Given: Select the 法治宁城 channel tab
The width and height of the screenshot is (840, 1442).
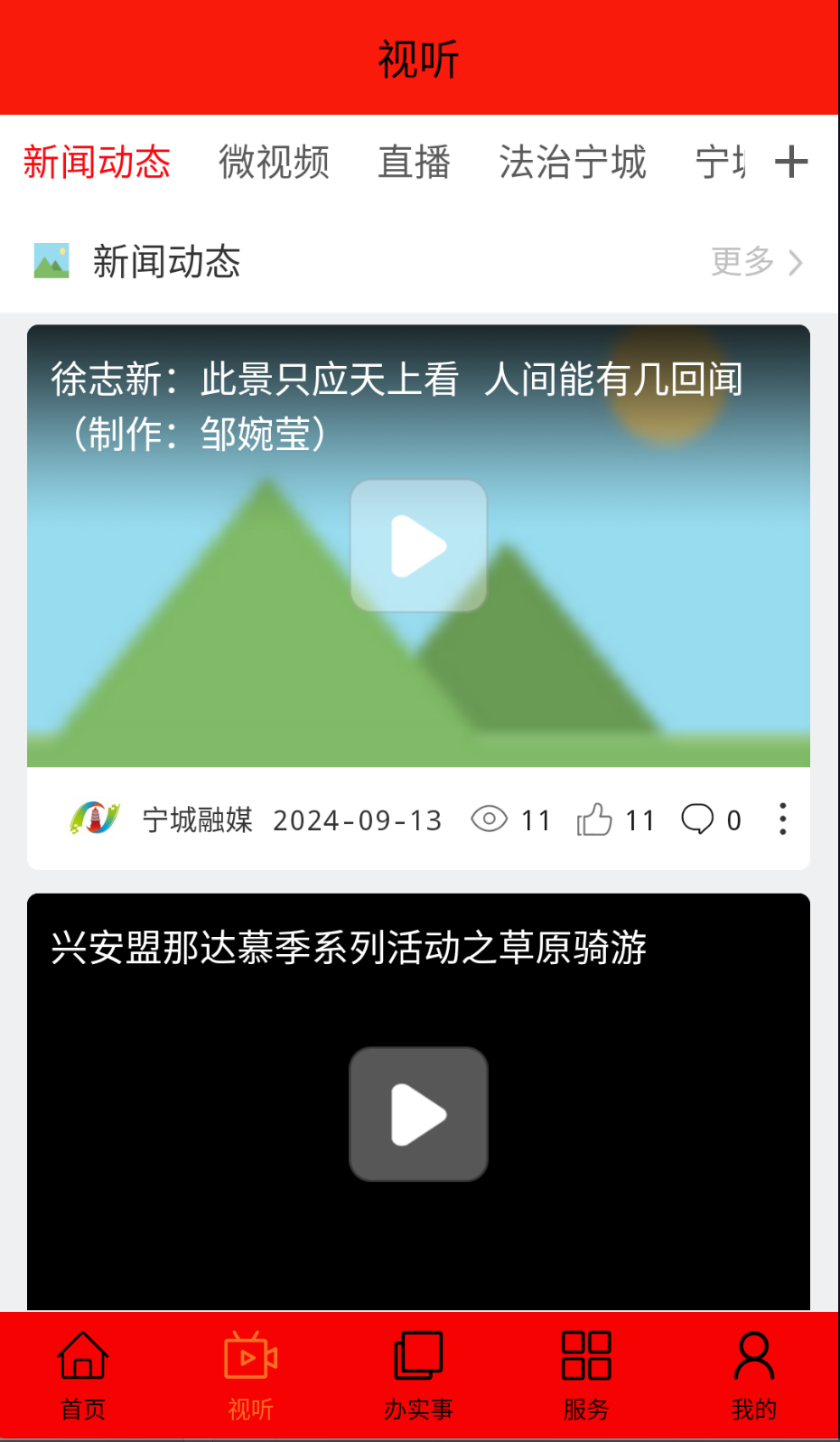Looking at the screenshot, I should click(574, 163).
